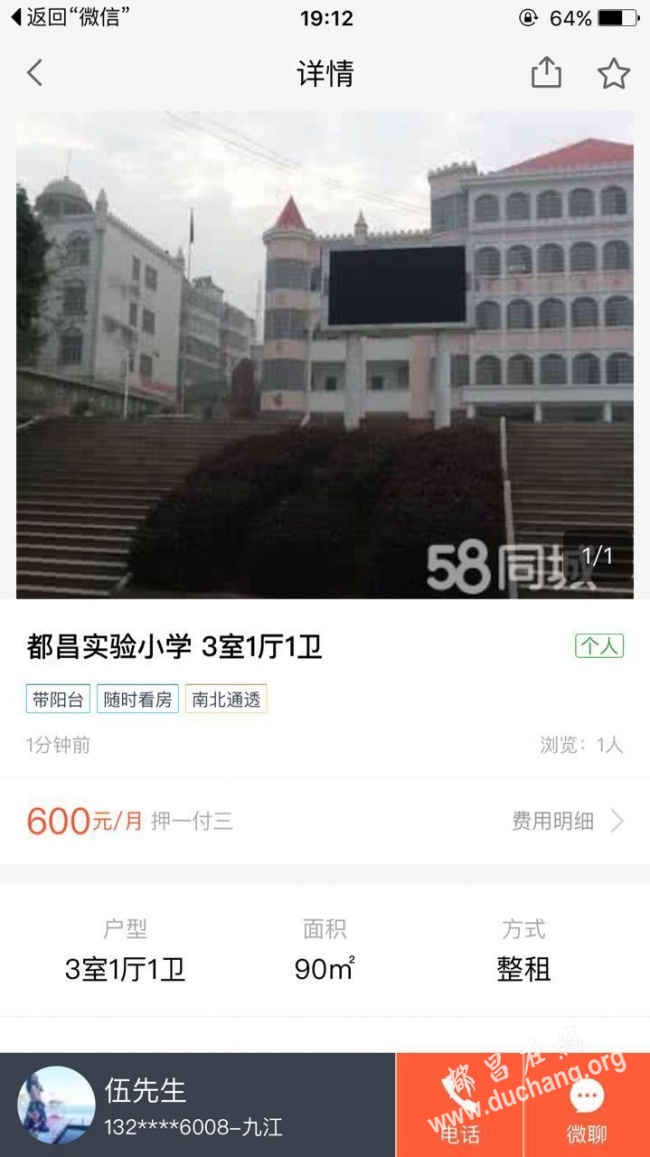Image resolution: width=650 pixels, height=1157 pixels.
Task: Open 费用明细 fee details
Action: point(567,821)
